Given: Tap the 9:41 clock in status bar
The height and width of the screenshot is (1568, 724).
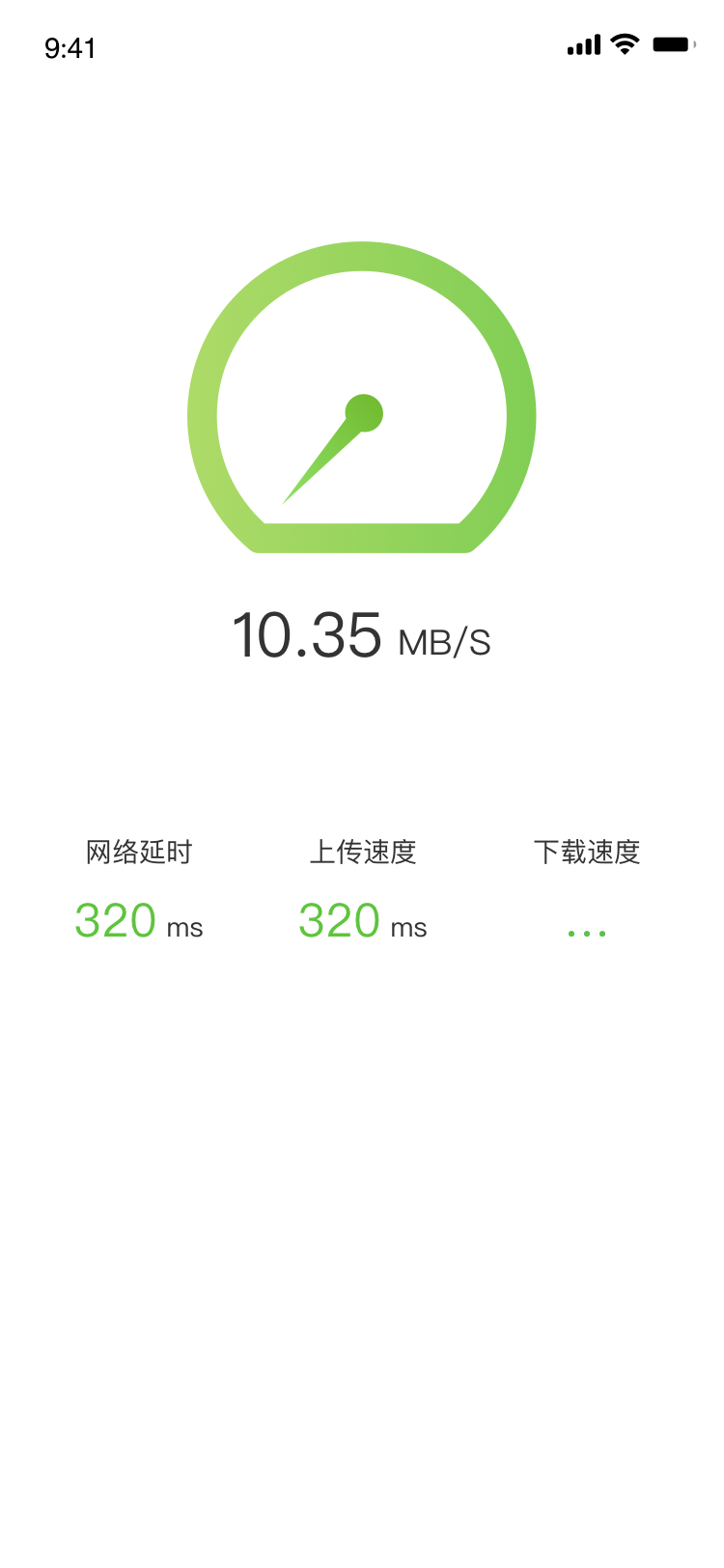Looking at the screenshot, I should pyautogui.click(x=70, y=46).
